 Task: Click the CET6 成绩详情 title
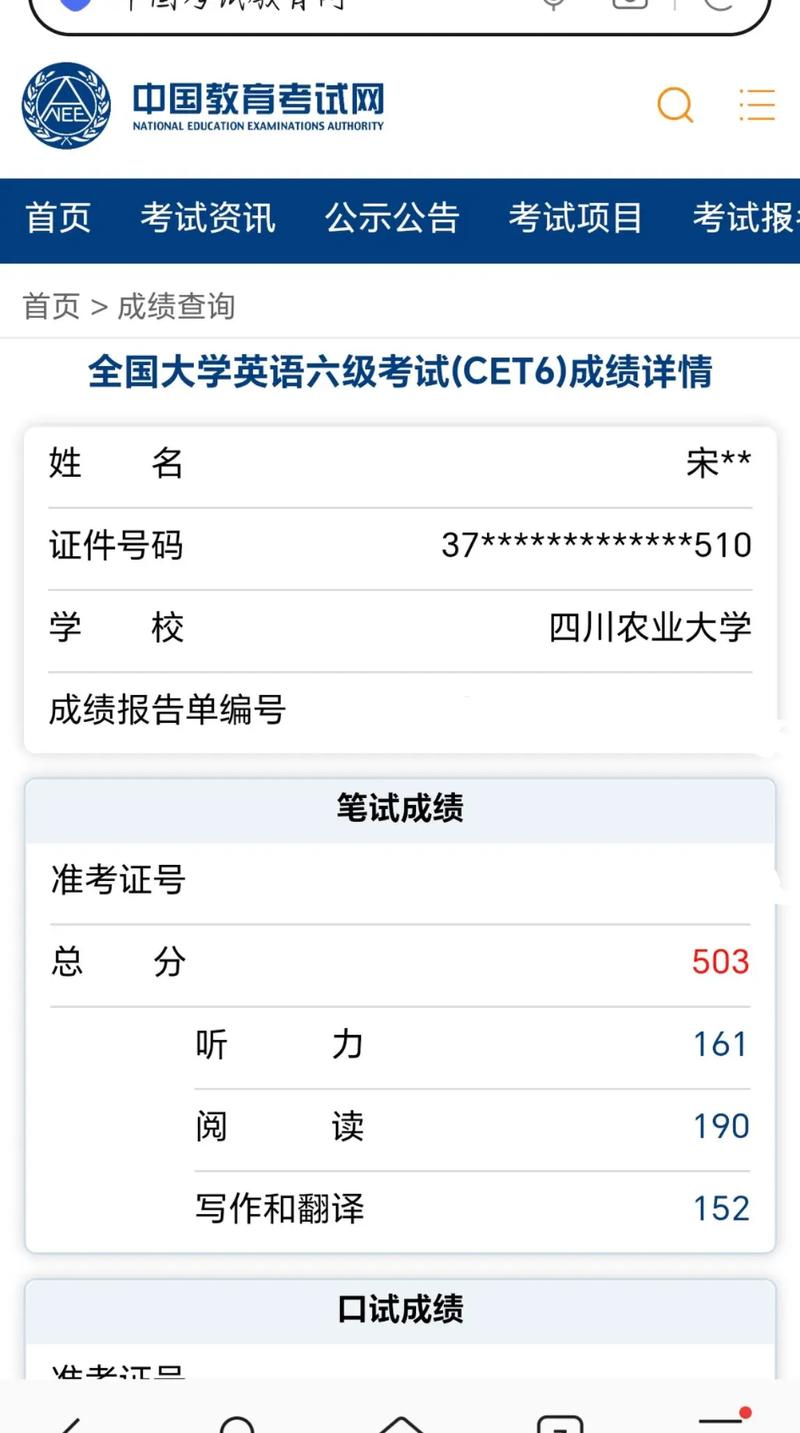[x=400, y=373]
